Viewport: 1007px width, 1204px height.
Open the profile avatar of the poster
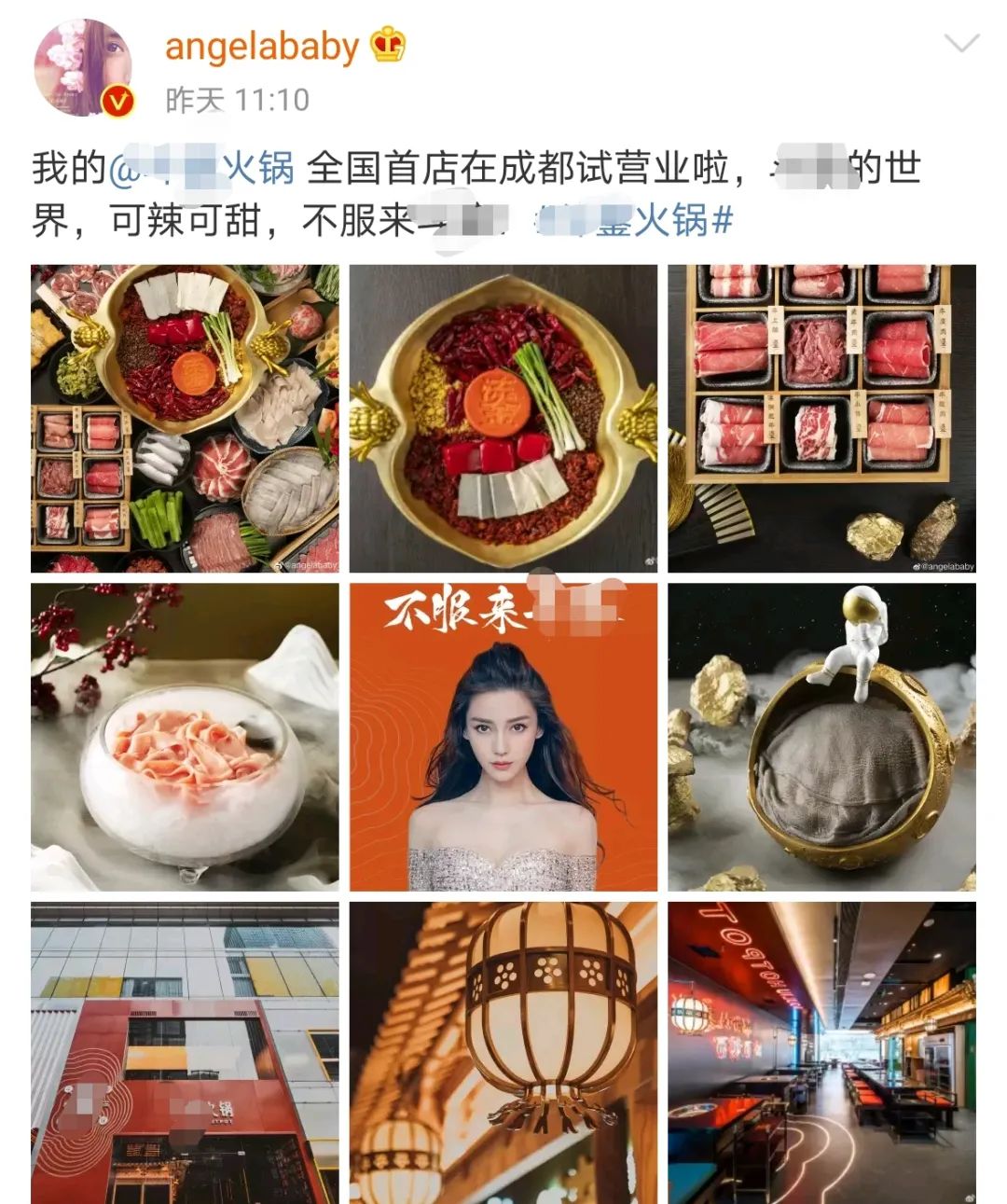[x=82, y=68]
